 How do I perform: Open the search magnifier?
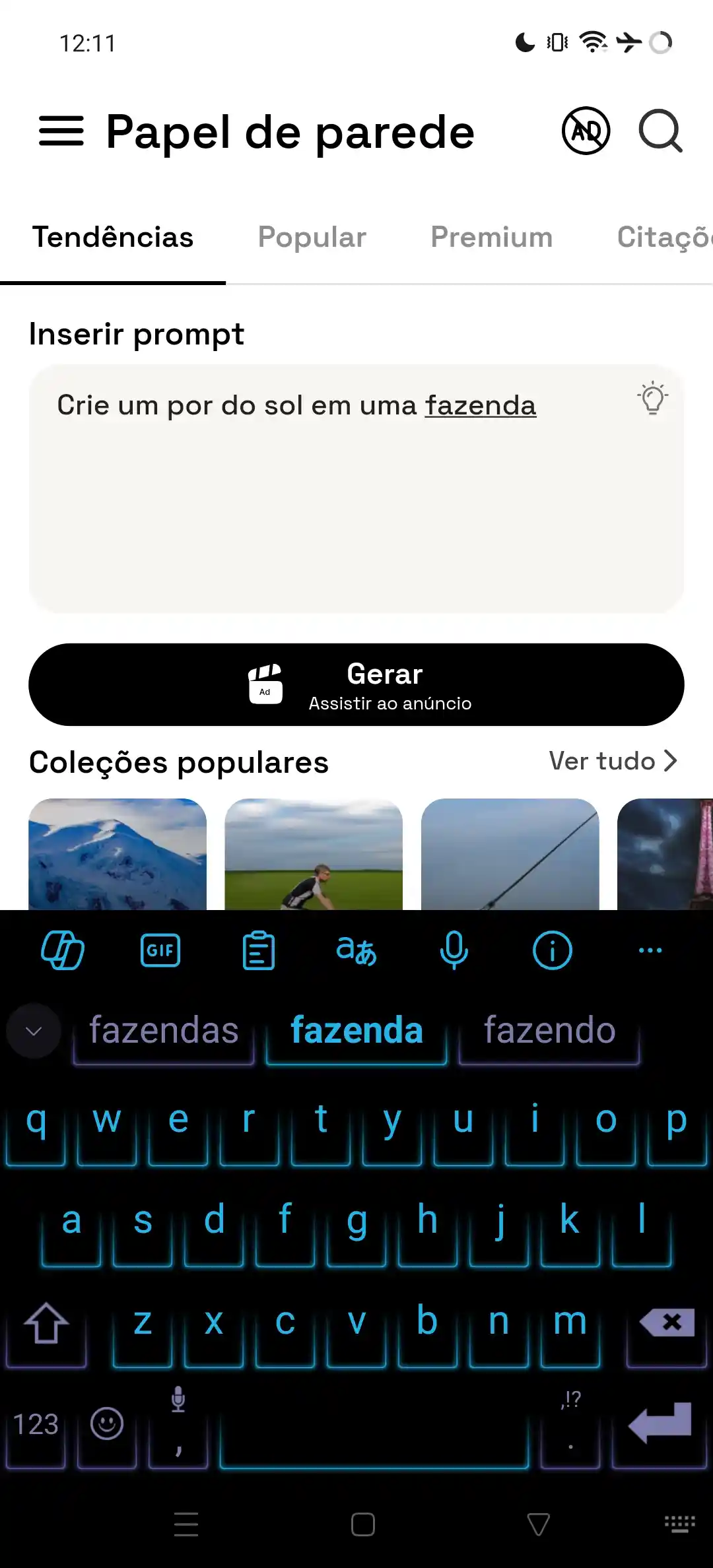point(660,131)
